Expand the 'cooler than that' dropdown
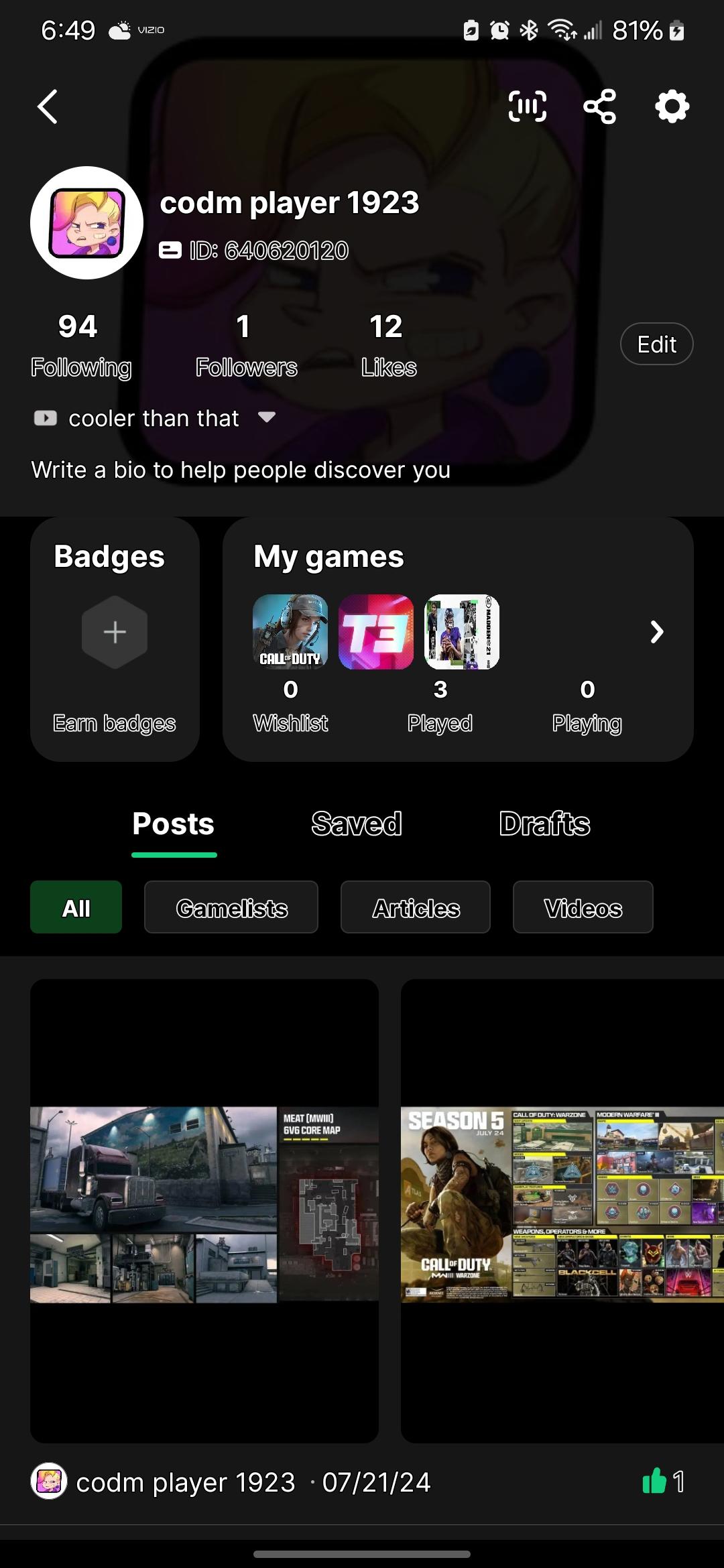 (267, 417)
